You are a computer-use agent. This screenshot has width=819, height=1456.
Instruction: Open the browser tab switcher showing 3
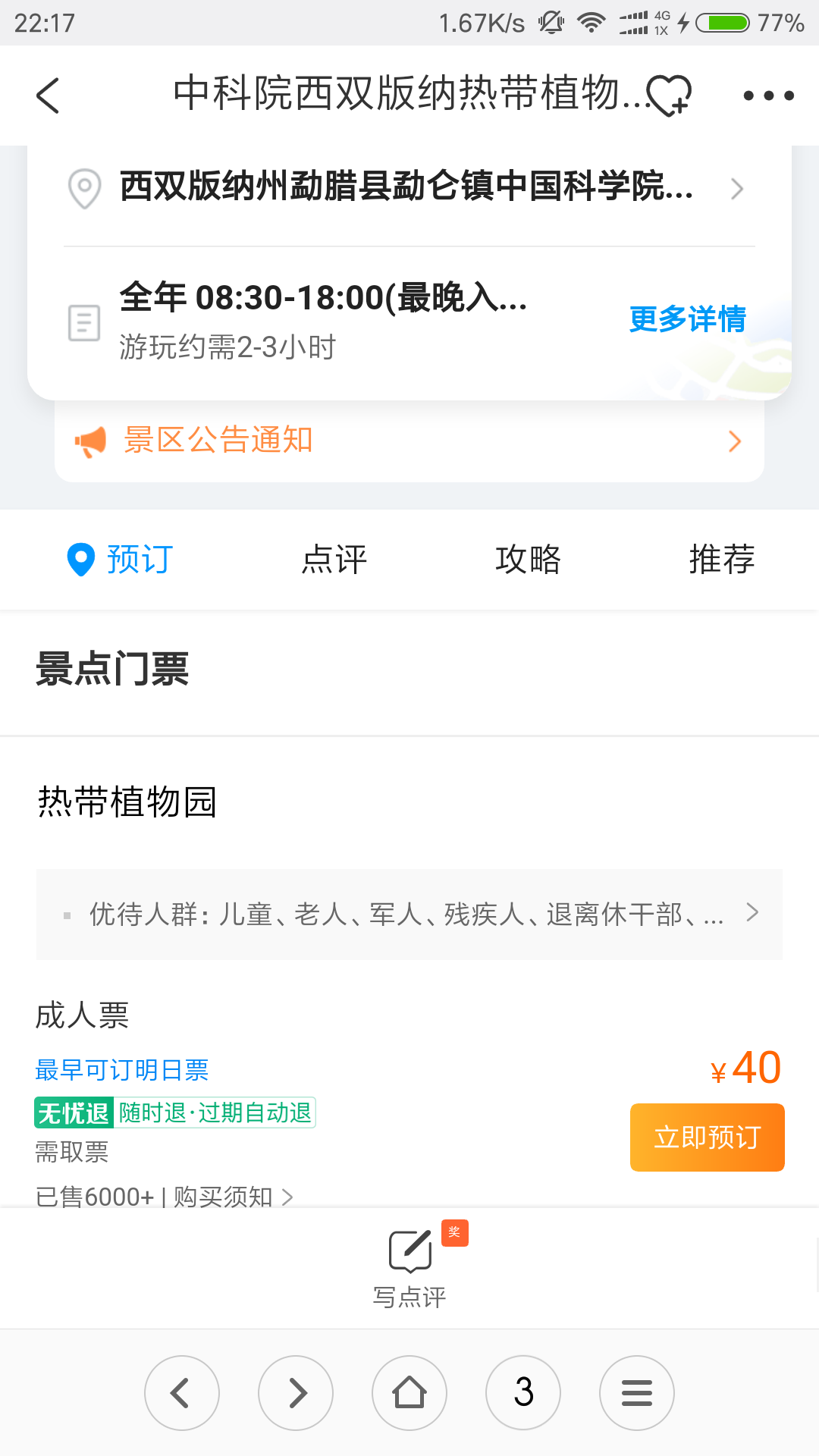[x=523, y=1393]
